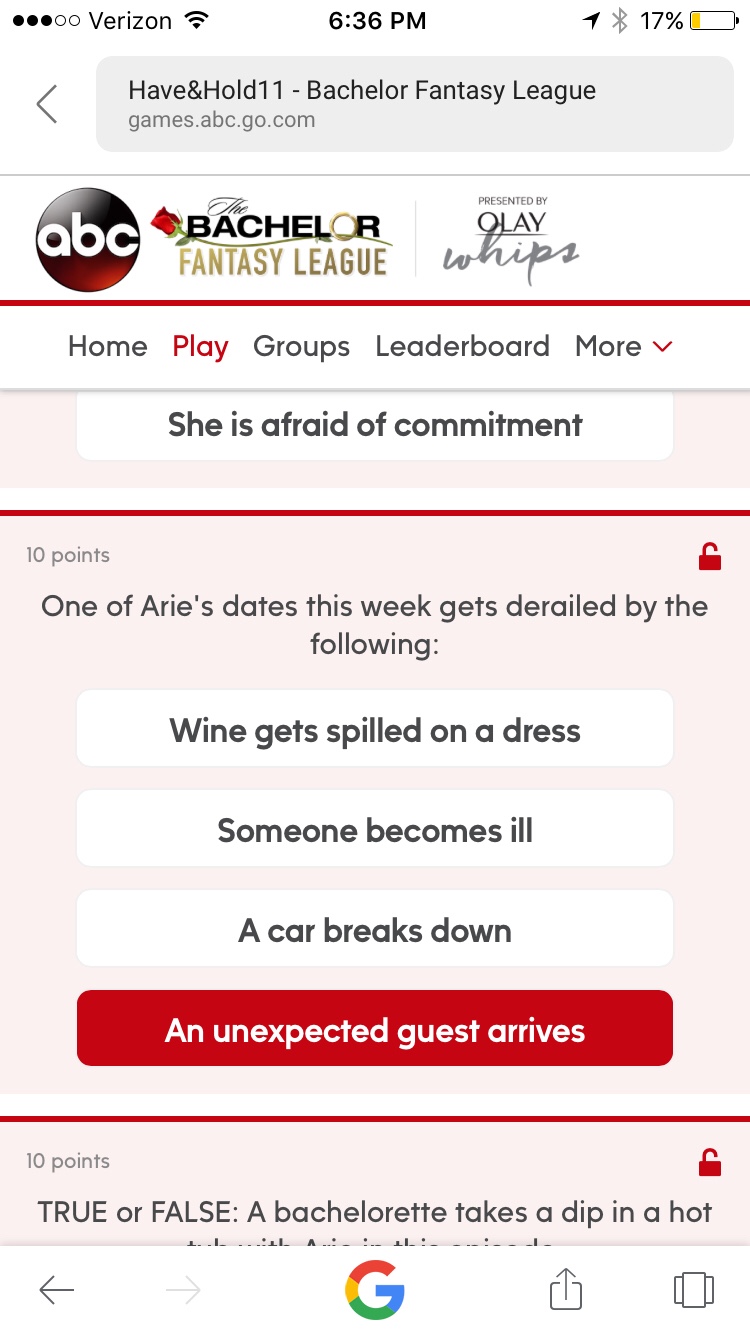Open the Groups tab
The width and height of the screenshot is (750, 1334).
point(301,346)
